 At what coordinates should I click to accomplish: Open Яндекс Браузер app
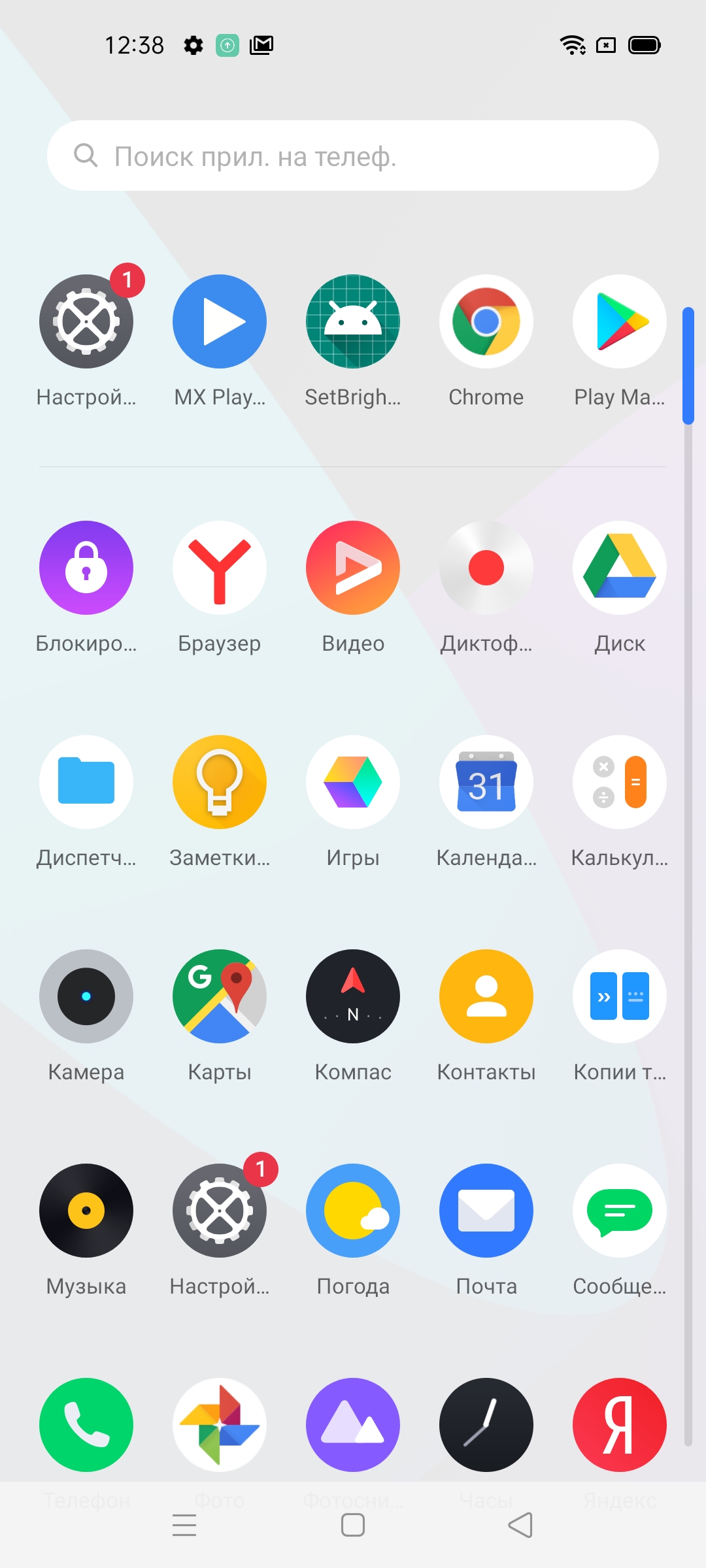pyautogui.click(x=220, y=568)
